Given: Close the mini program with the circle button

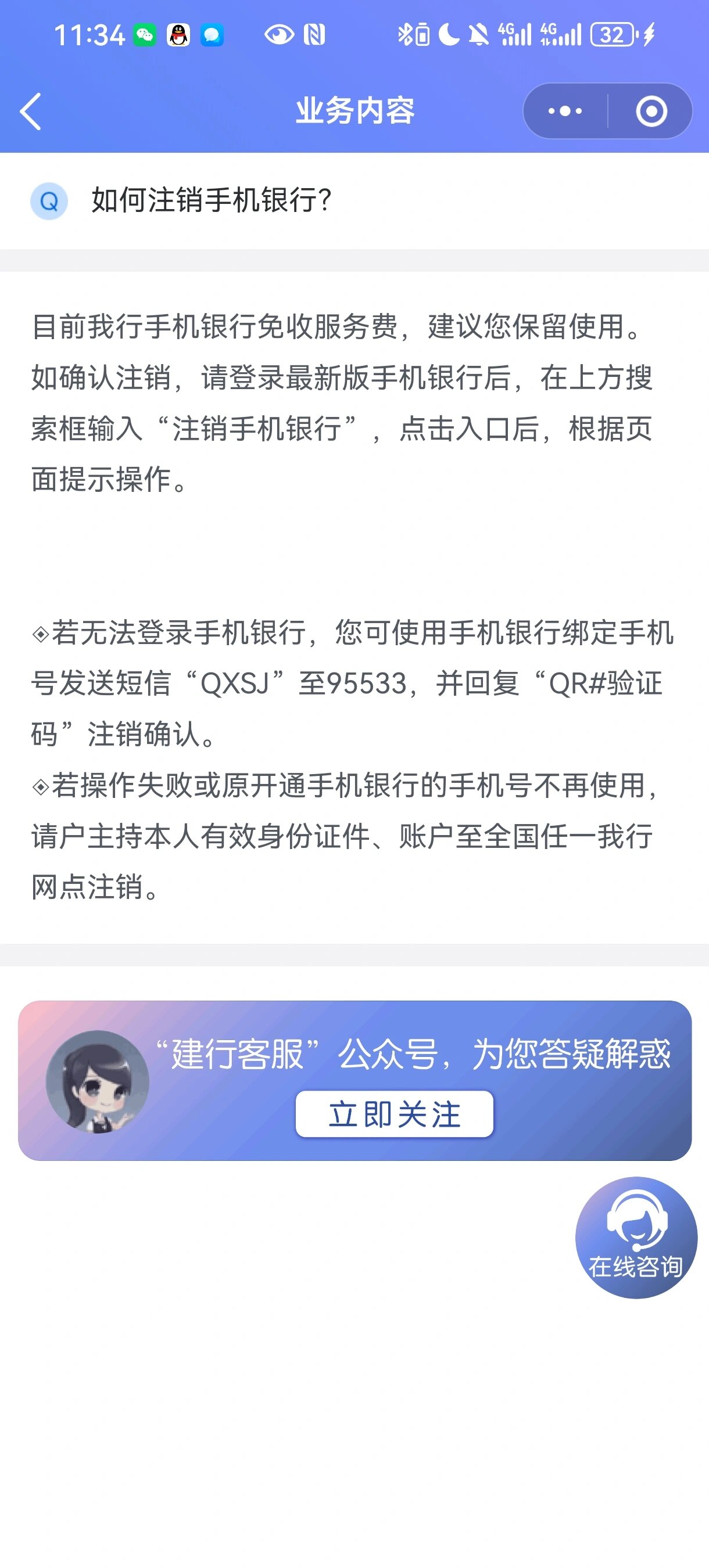Looking at the screenshot, I should tap(651, 112).
